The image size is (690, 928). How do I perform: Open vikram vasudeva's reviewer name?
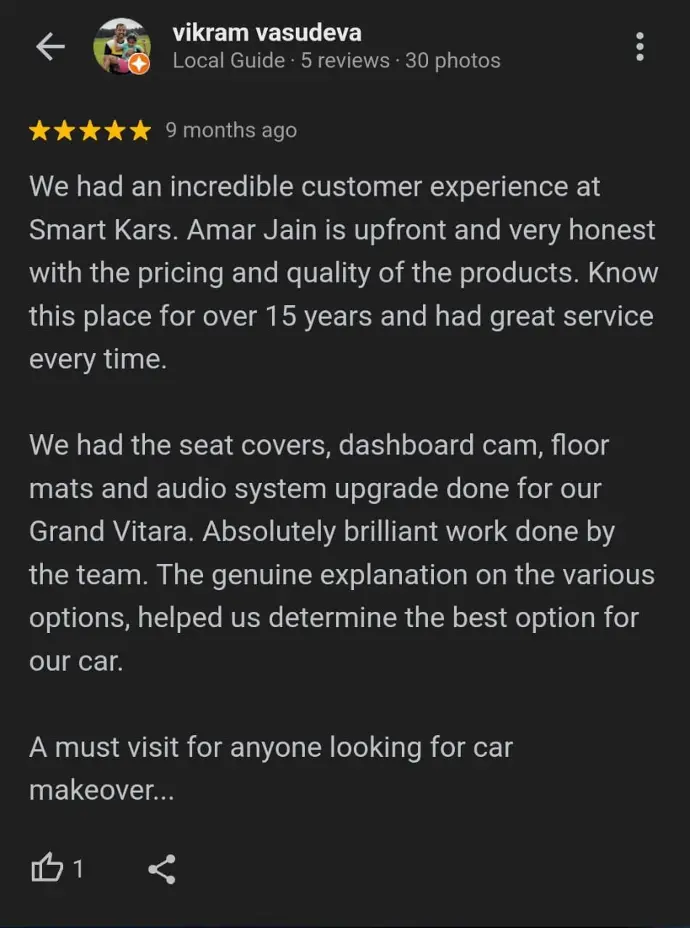click(x=267, y=32)
